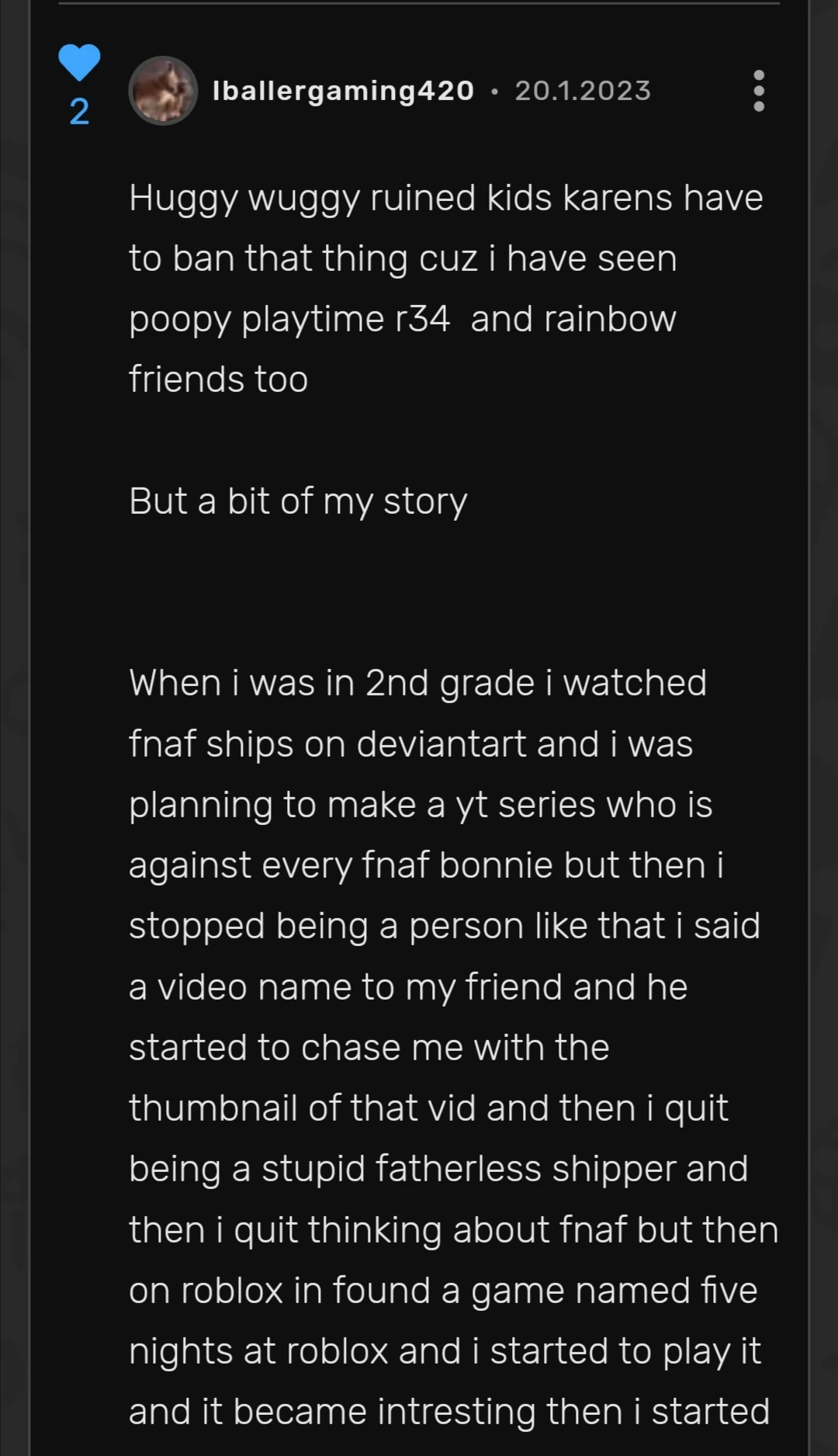Screen dimensions: 838x1456
Task: Click Iballergaming420's profile avatar
Action: (163, 89)
